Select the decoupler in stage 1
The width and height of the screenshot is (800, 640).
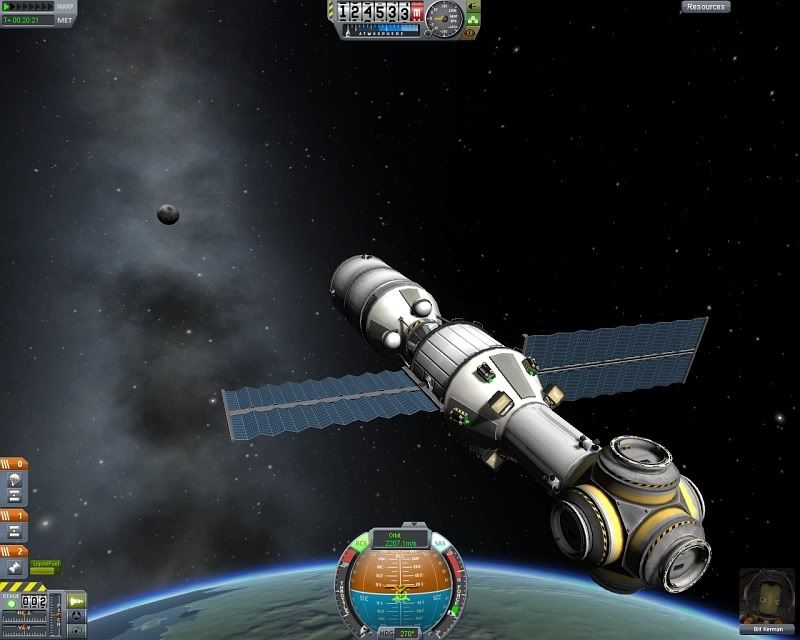[x=16, y=531]
